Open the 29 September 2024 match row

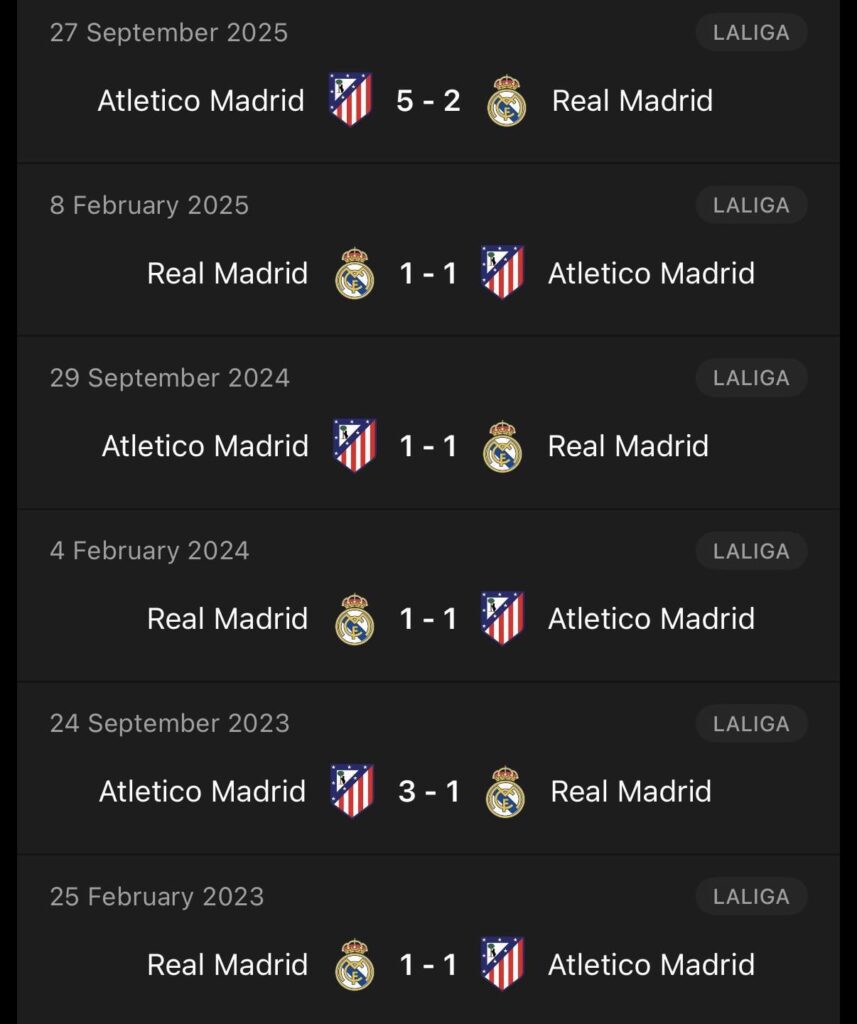click(428, 445)
